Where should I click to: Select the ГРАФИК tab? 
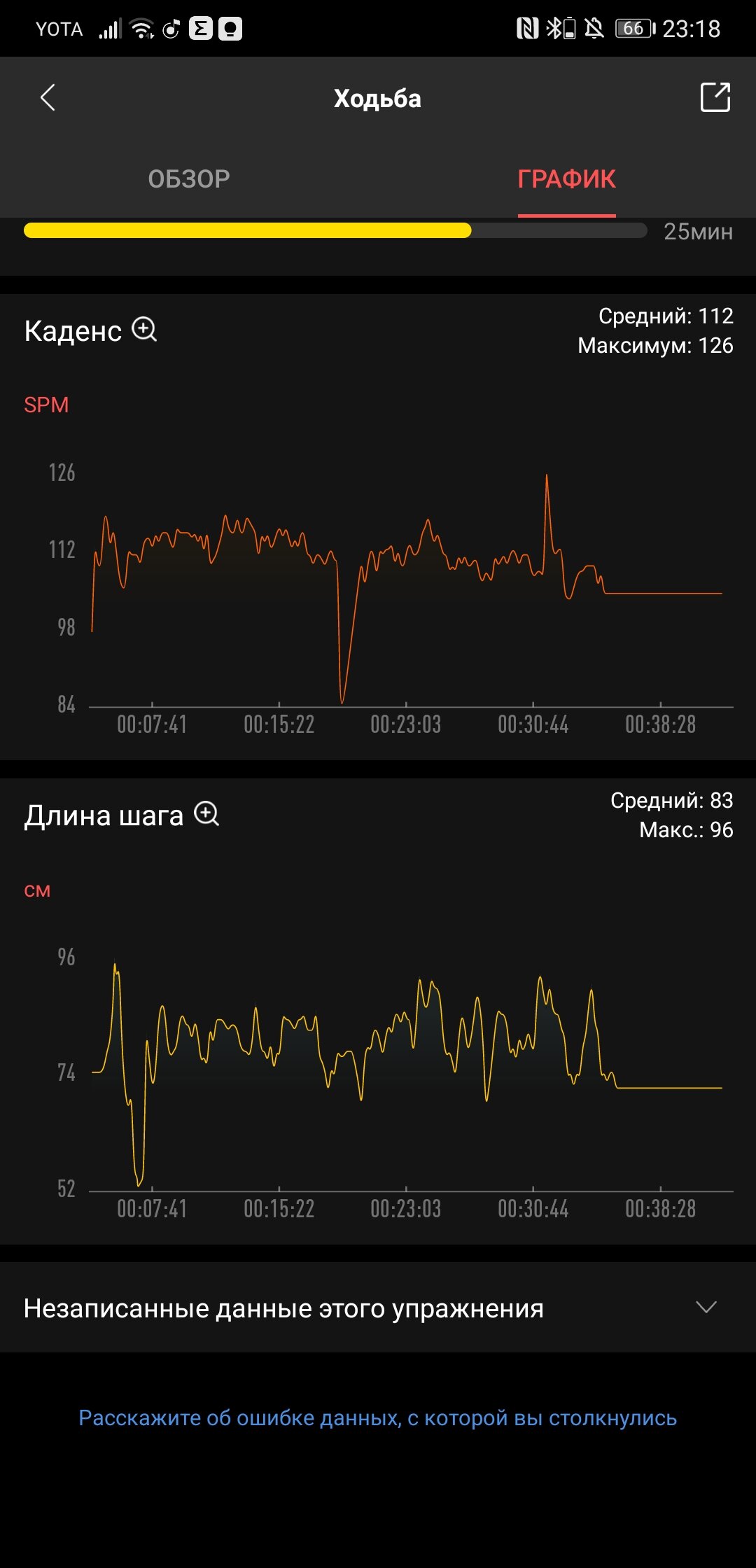coord(566,179)
